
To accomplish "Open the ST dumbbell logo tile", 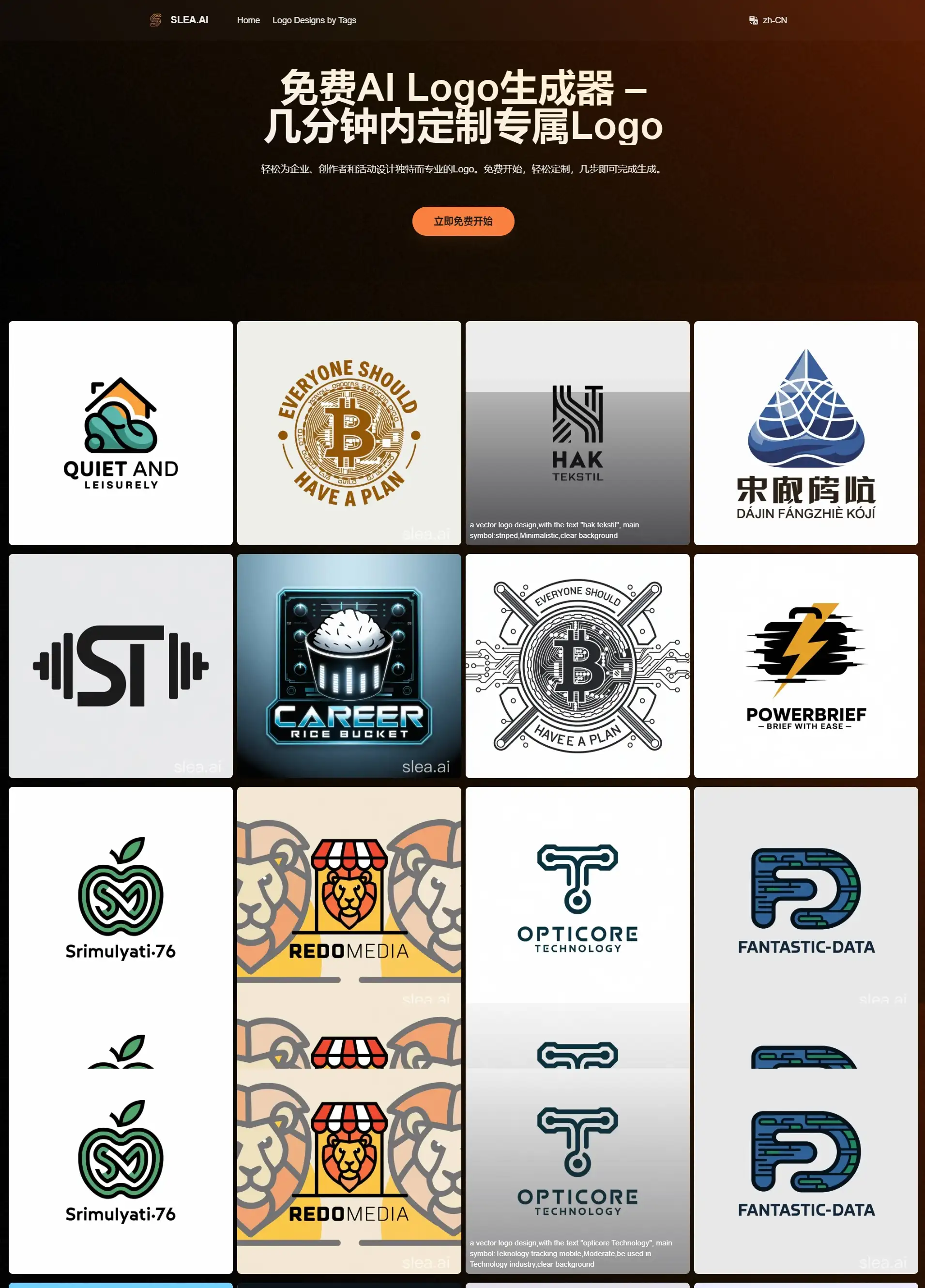I will pyautogui.click(x=121, y=666).
